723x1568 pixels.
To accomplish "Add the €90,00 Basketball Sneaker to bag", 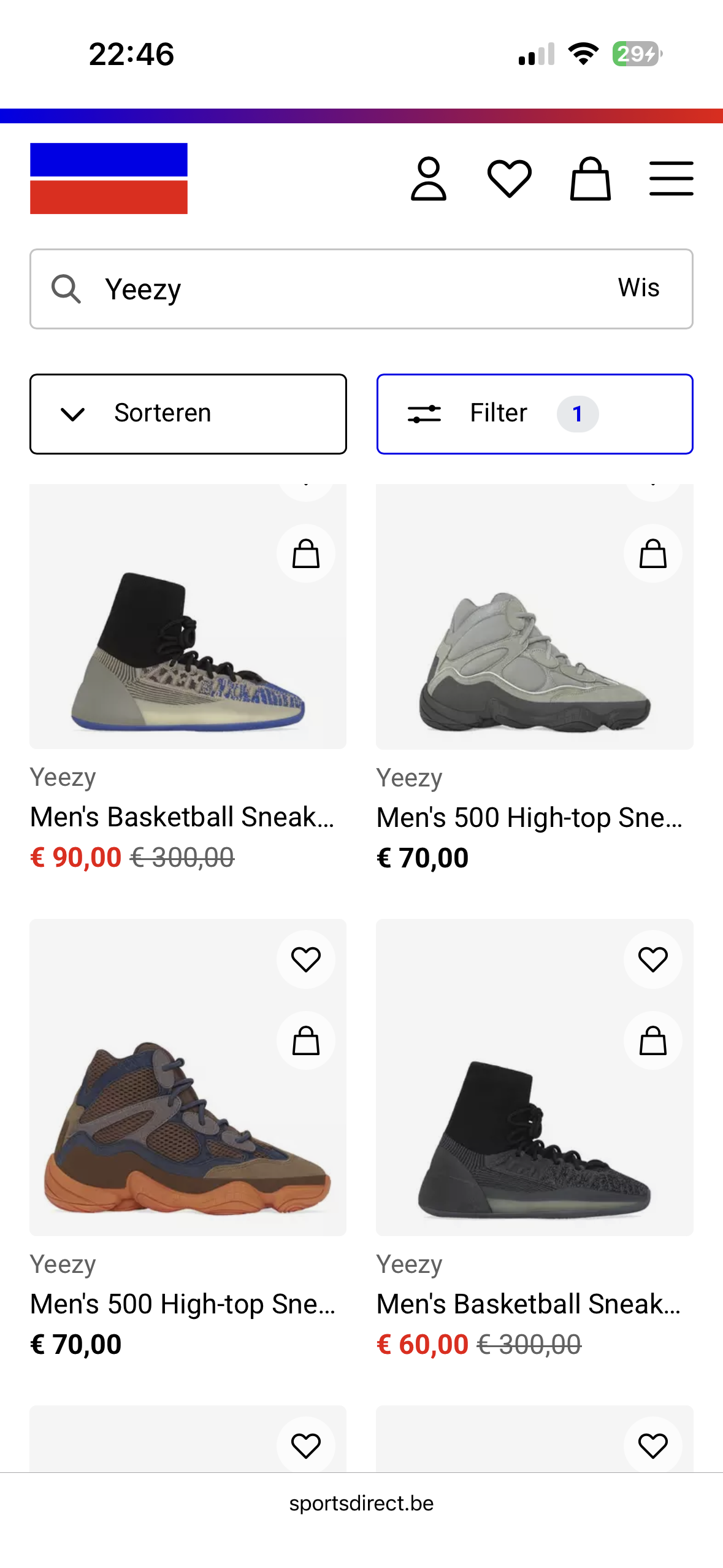I will (305, 553).
